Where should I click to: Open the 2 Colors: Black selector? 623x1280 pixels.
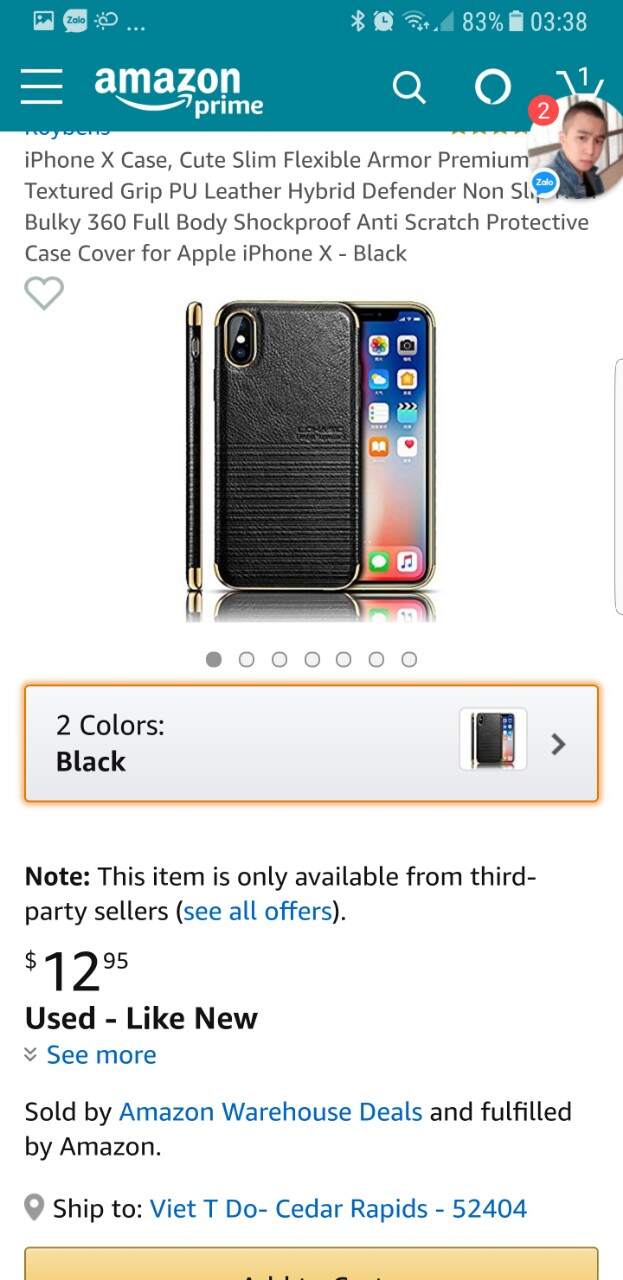[311, 743]
